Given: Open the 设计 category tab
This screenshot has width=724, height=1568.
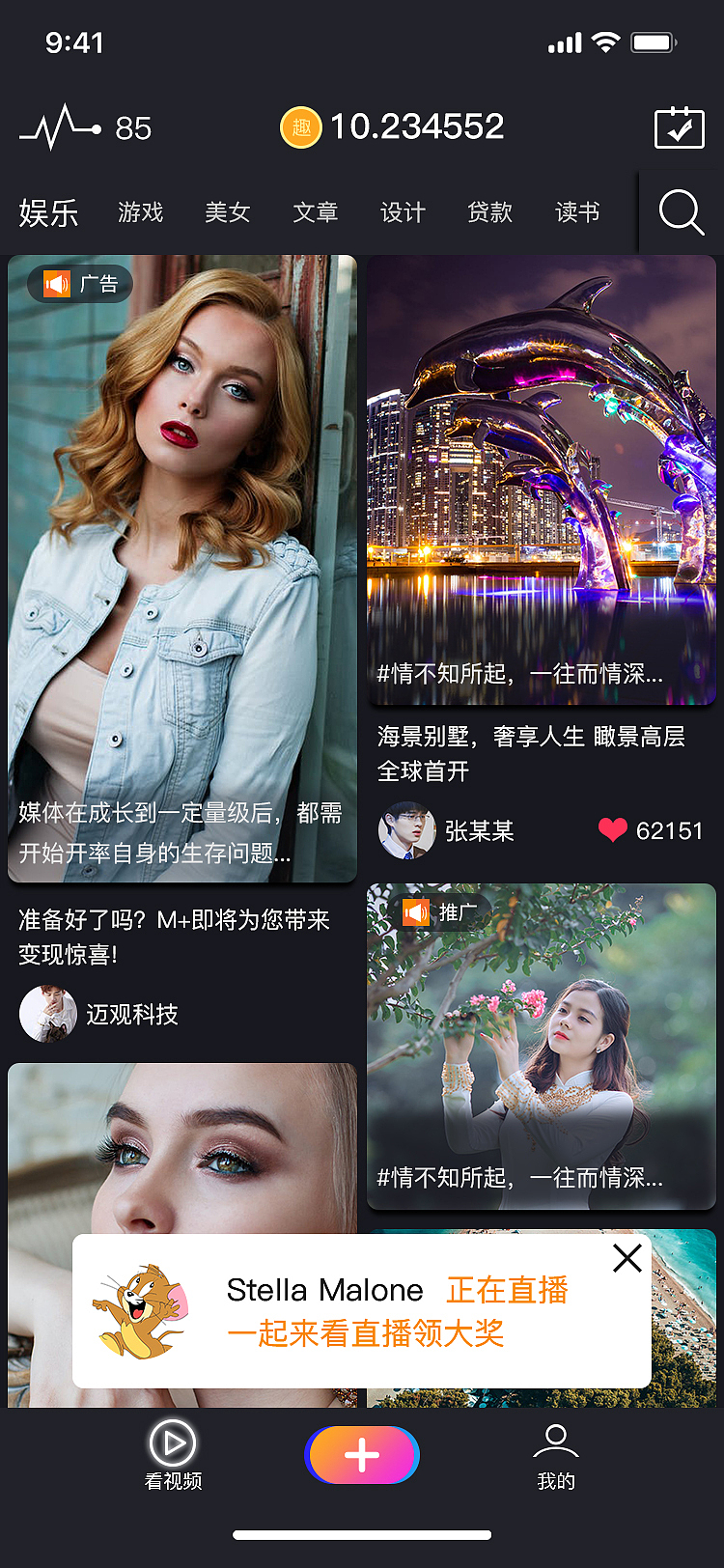Looking at the screenshot, I should pyautogui.click(x=403, y=213).
